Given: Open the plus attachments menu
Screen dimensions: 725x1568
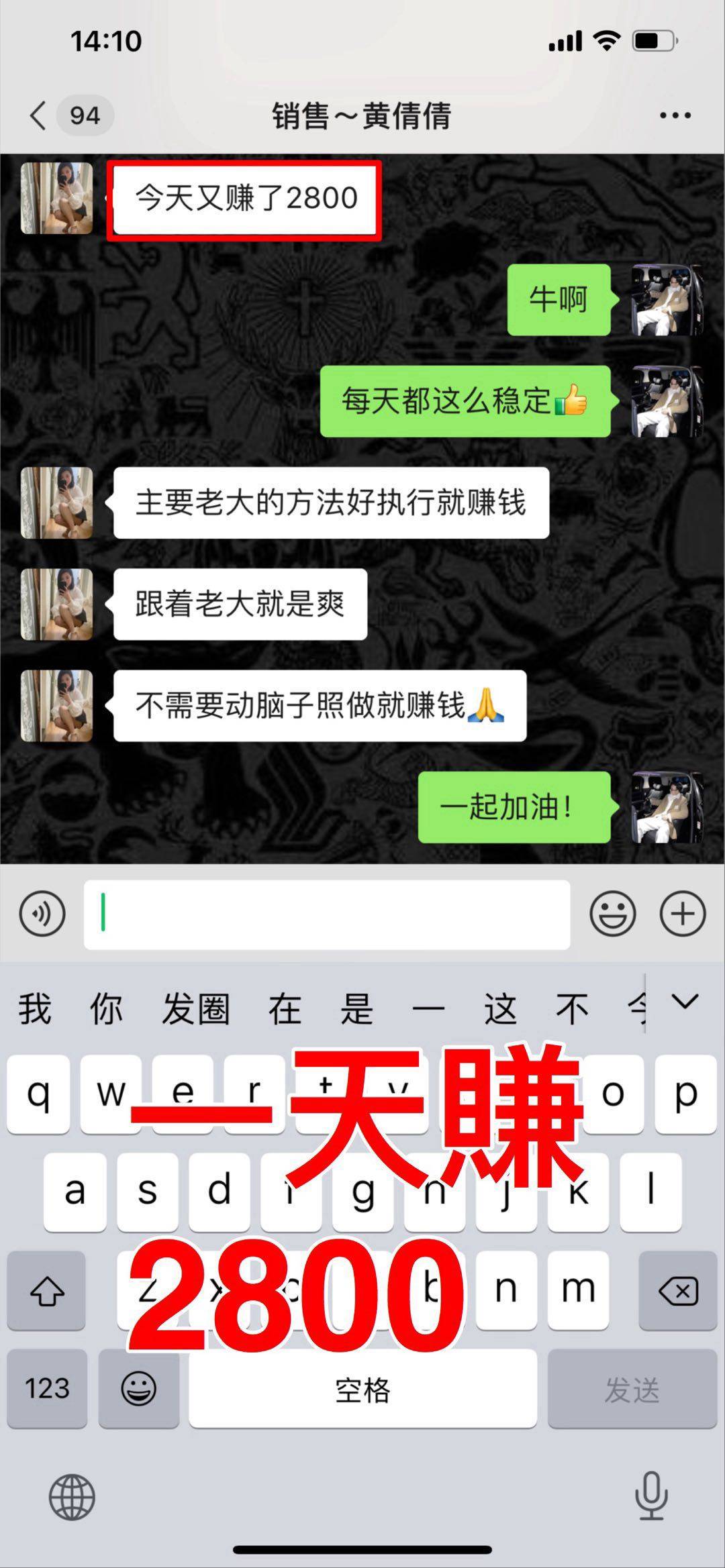Looking at the screenshot, I should pyautogui.click(x=682, y=914).
